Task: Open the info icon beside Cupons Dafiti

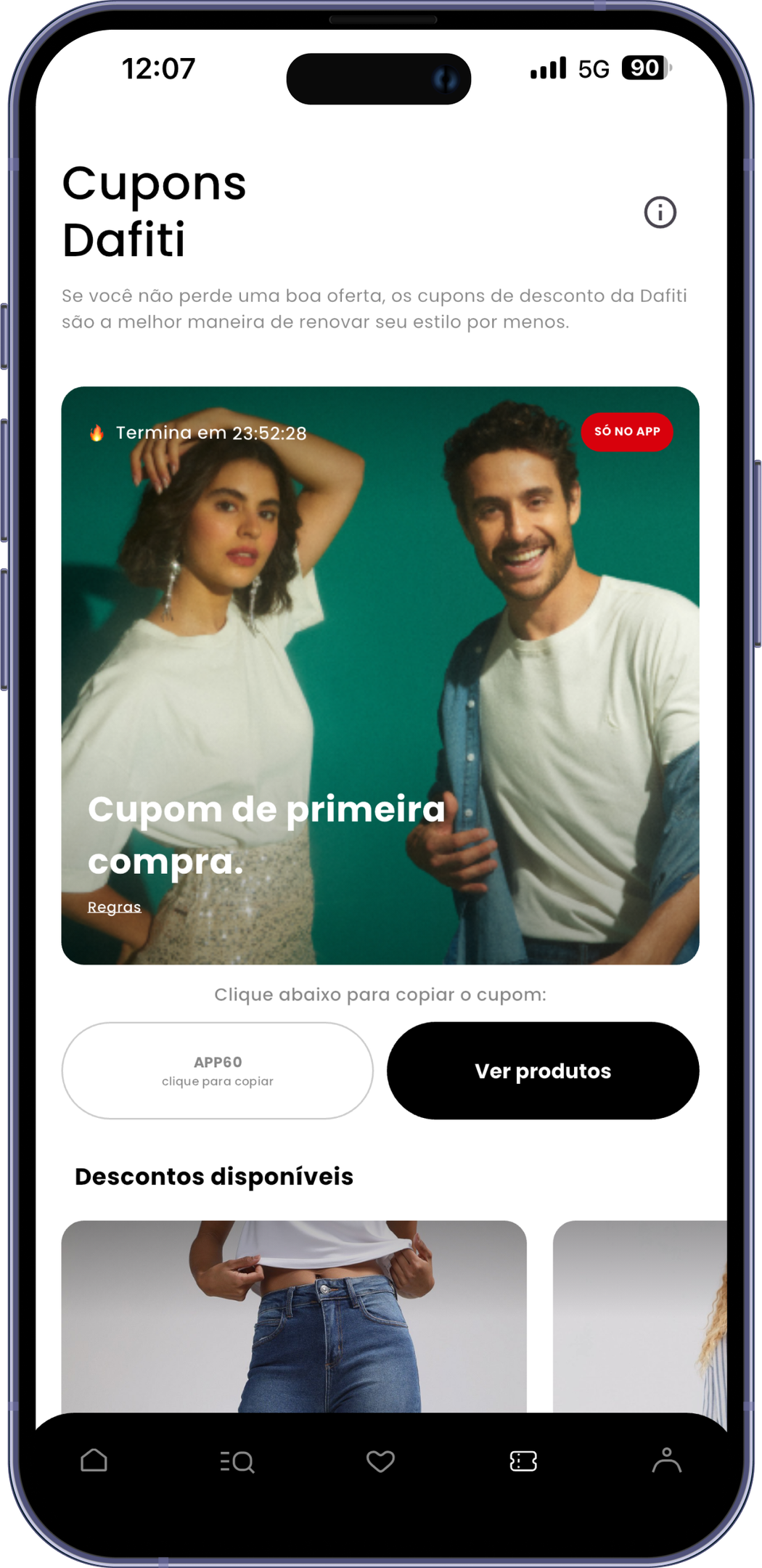Action: [x=660, y=213]
